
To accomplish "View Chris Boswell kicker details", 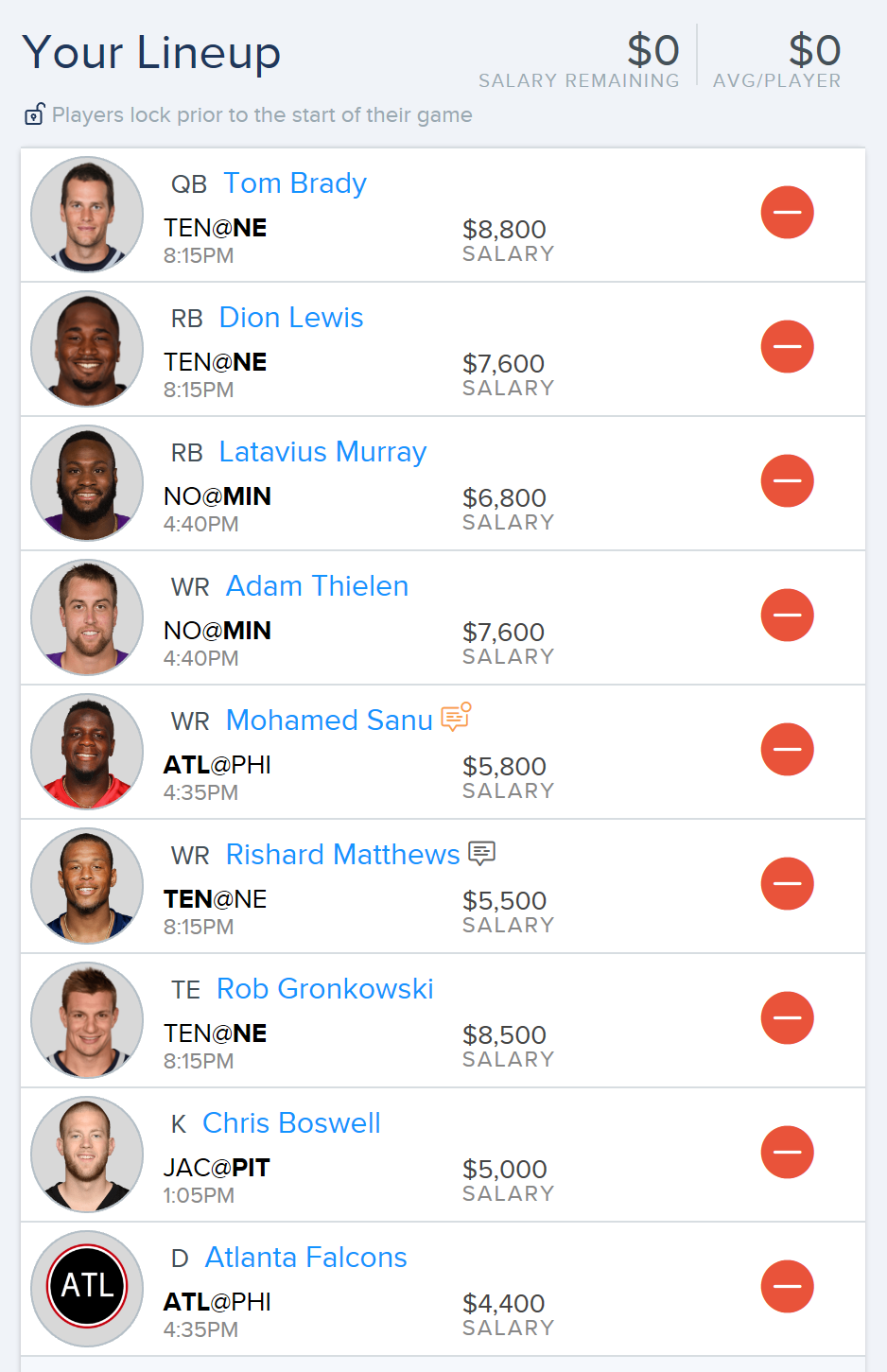I will click(x=291, y=1123).
